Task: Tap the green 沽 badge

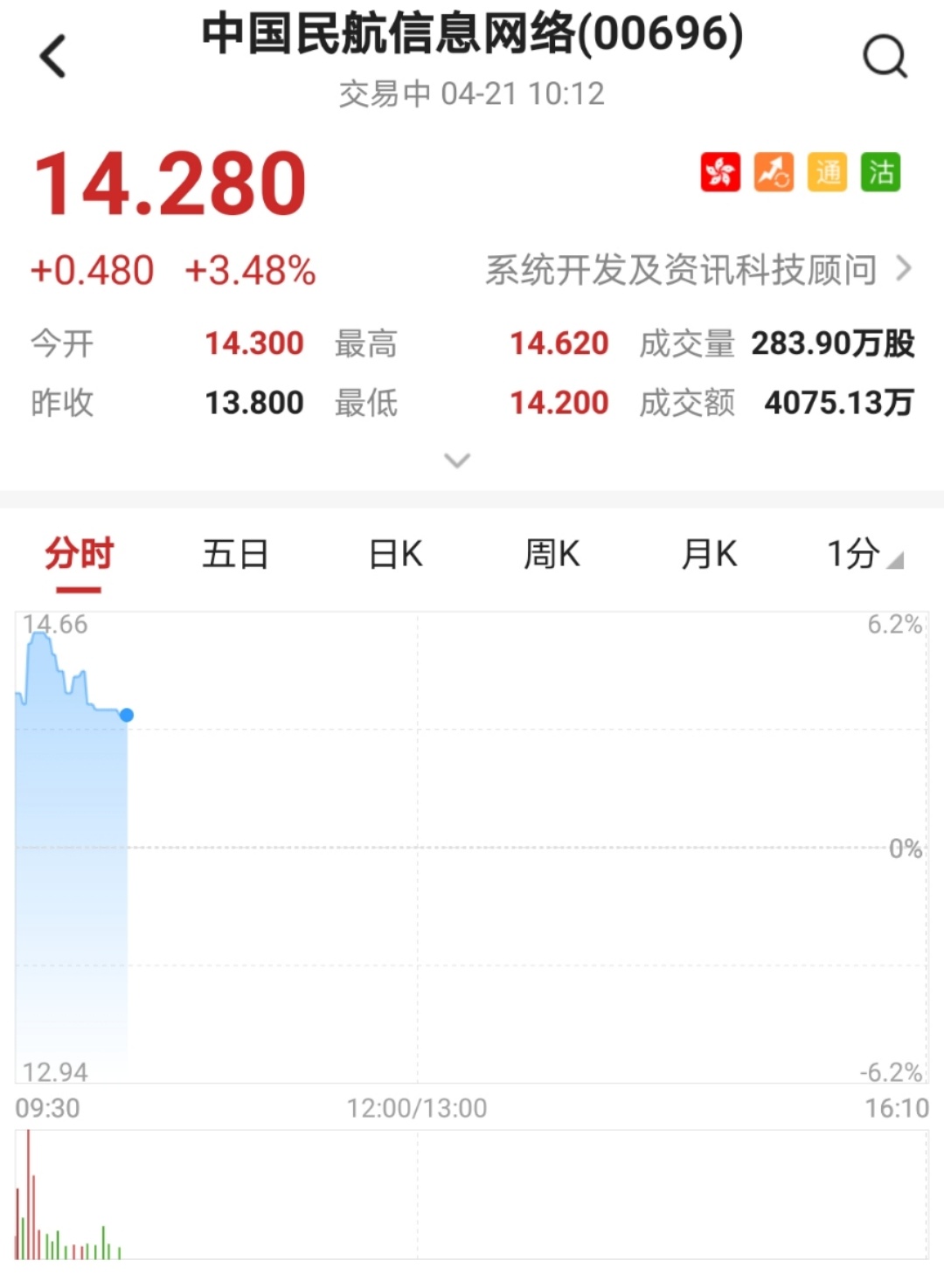Action: click(880, 172)
